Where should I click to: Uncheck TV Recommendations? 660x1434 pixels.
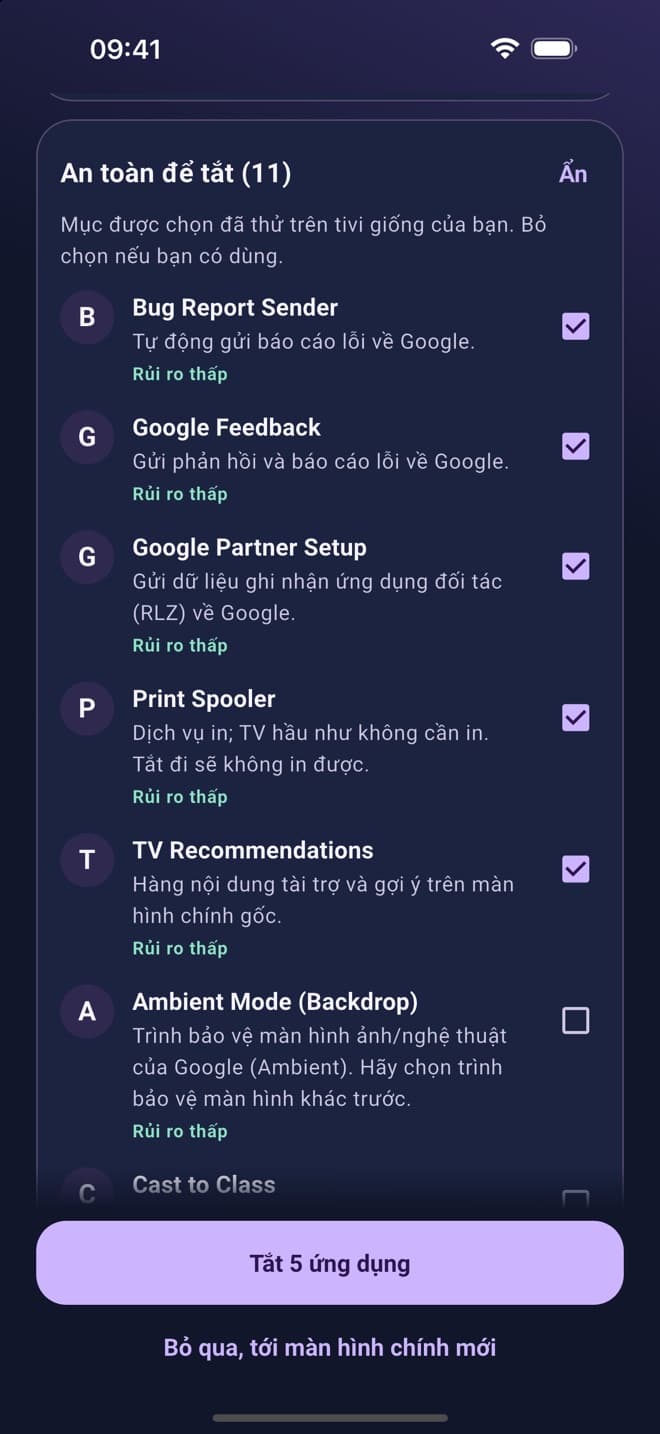[576, 869]
